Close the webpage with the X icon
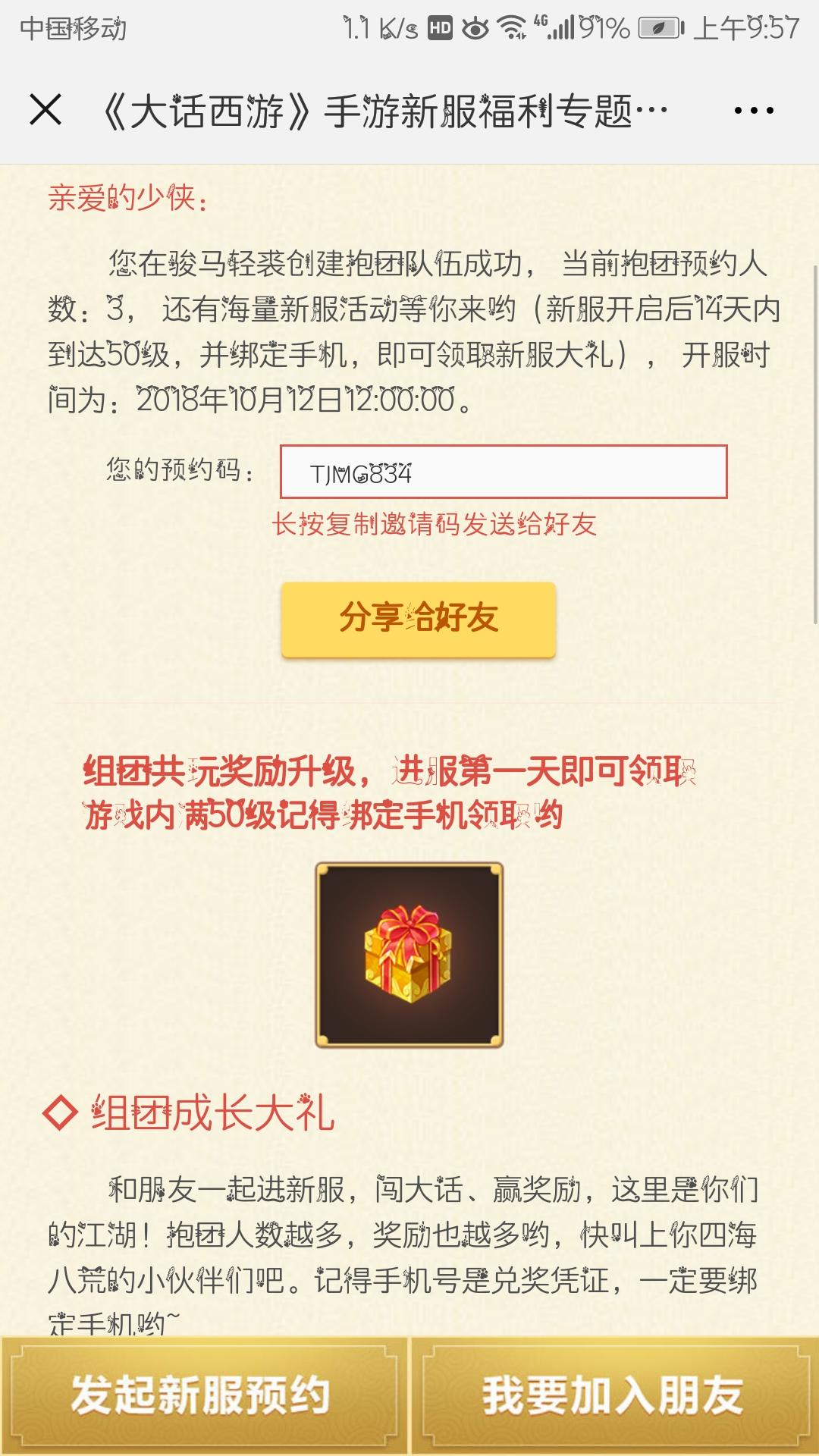 pos(45,110)
